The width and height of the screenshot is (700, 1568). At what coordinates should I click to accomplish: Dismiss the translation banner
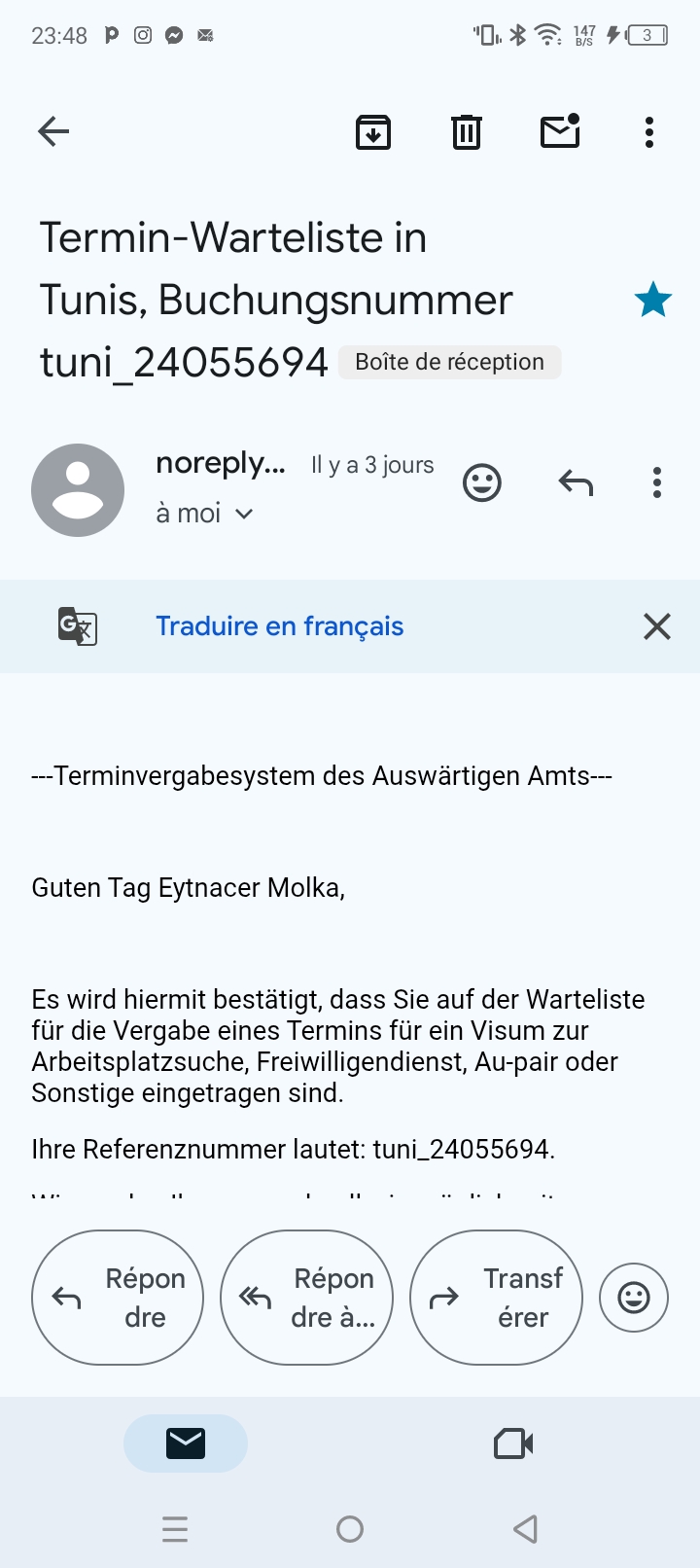coord(657,626)
